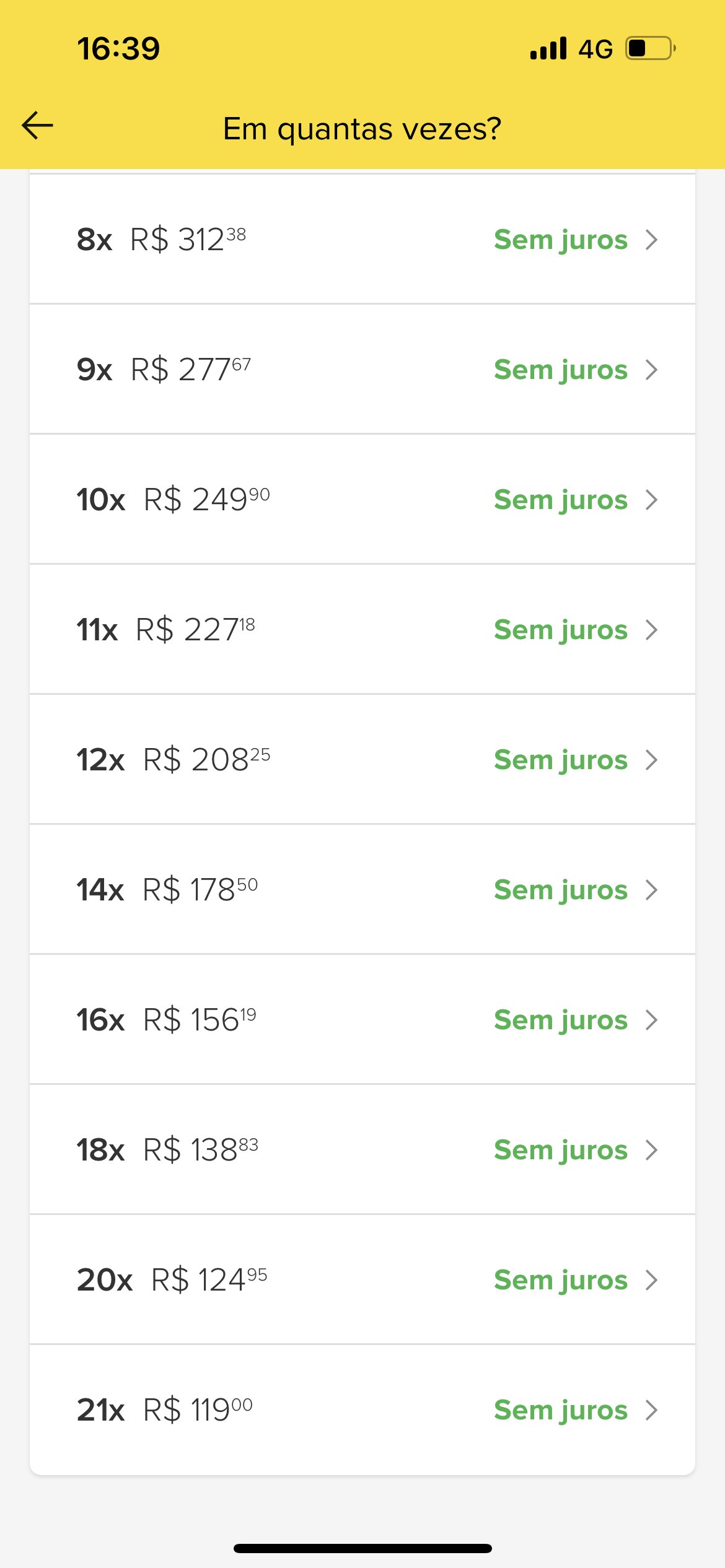Choose 20x installments of R$ 124,95
Image resolution: width=725 pixels, height=1568 pixels.
[x=362, y=1279]
